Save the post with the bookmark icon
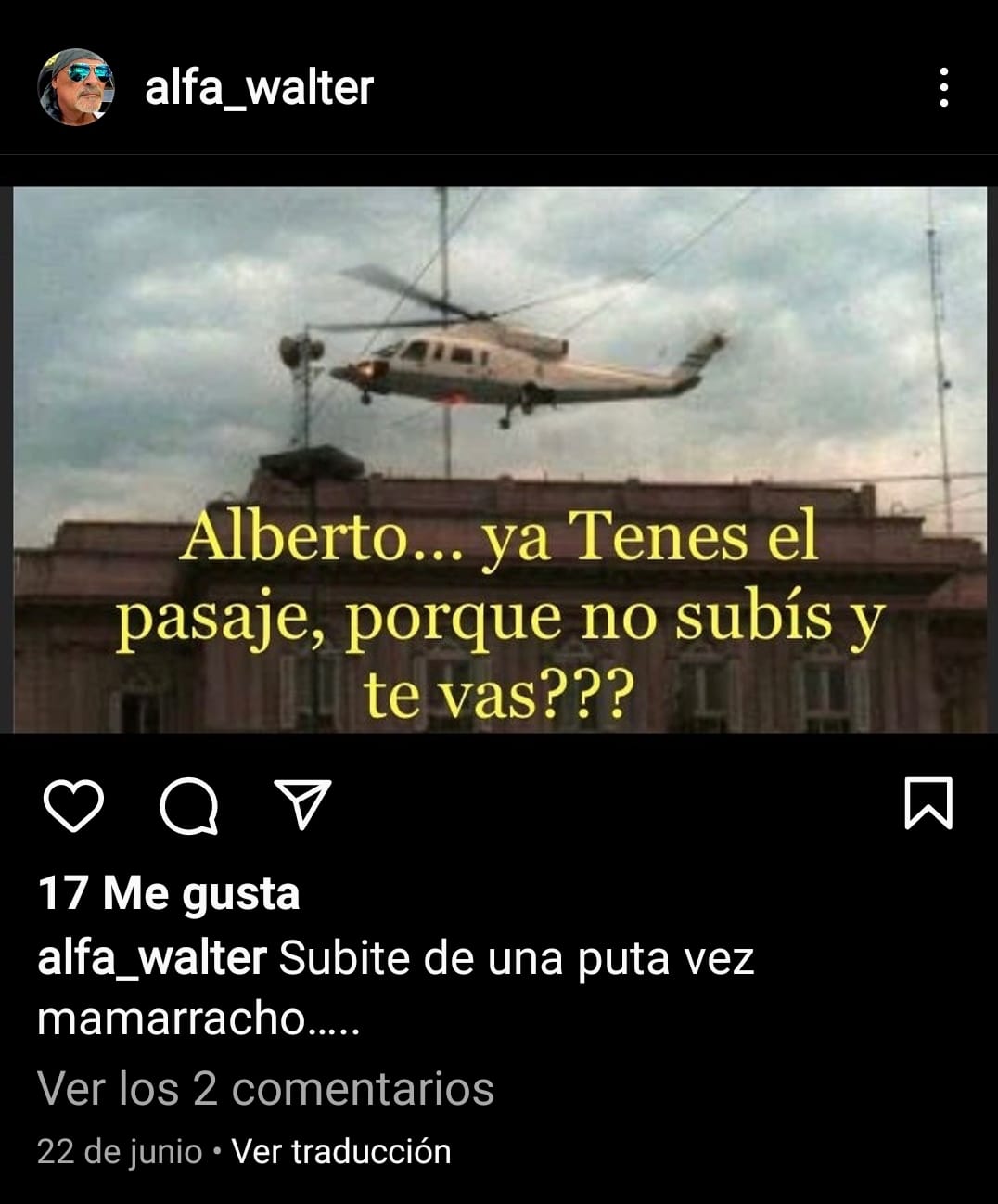998x1204 pixels. coord(928,803)
